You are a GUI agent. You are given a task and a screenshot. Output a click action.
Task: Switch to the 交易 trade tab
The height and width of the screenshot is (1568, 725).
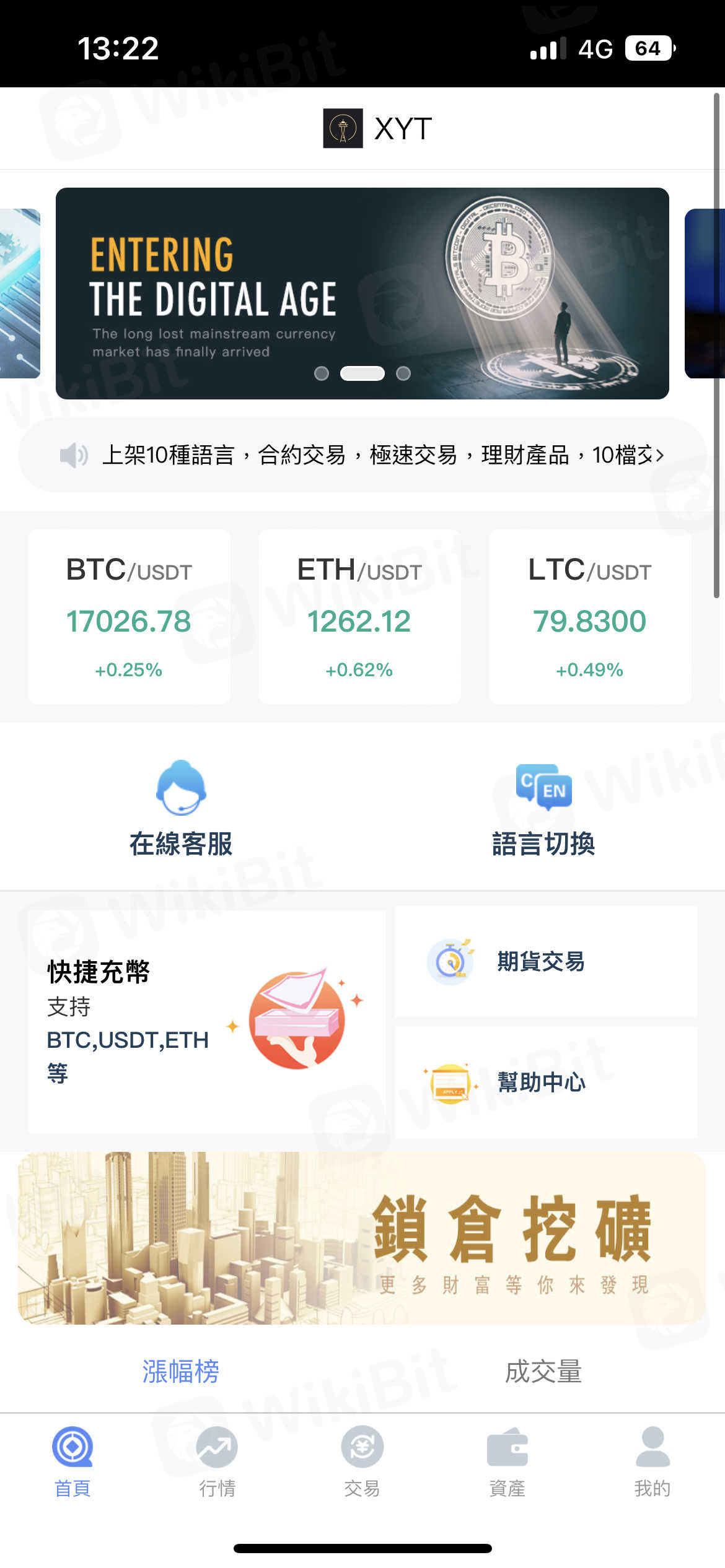point(362,1461)
